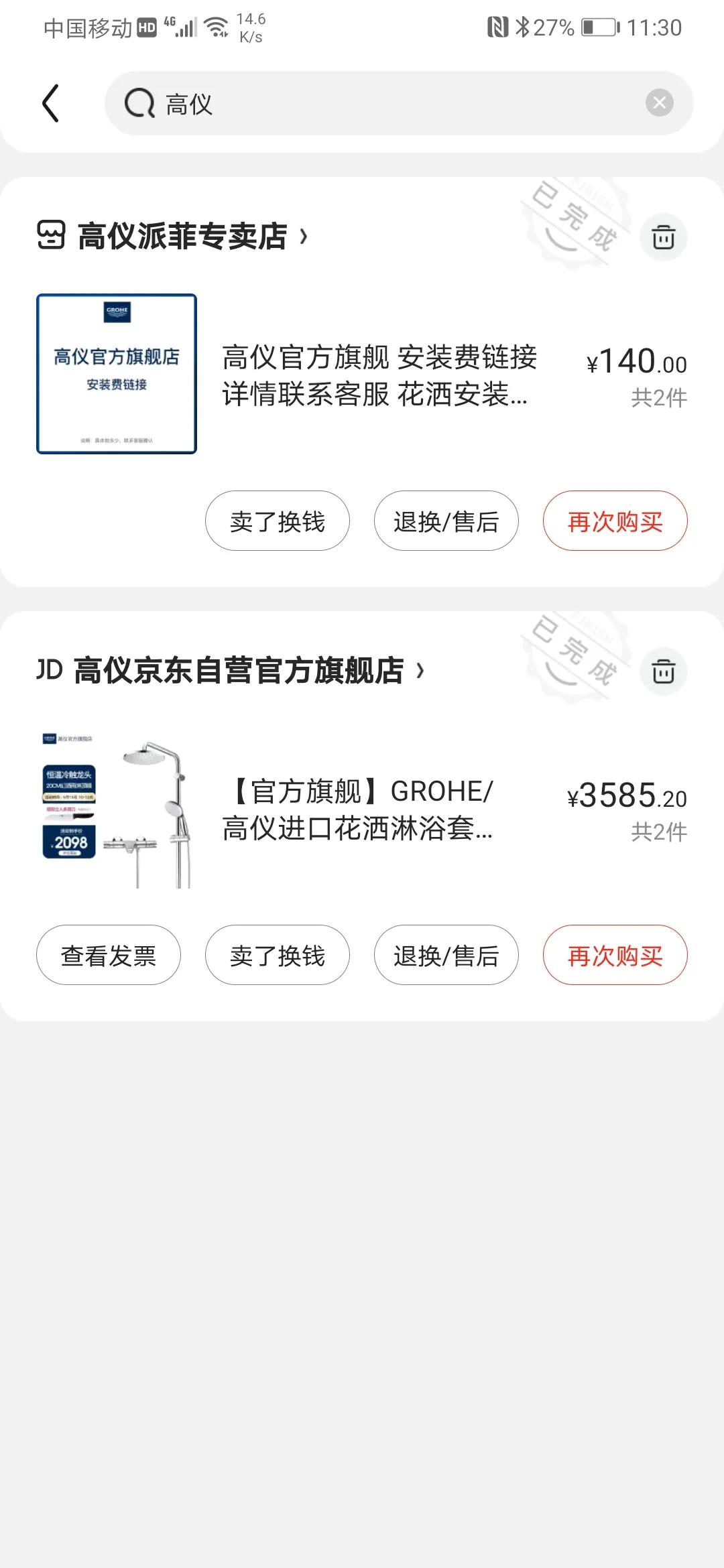Tap the Bluetooth indicator in status bar

click(526, 27)
